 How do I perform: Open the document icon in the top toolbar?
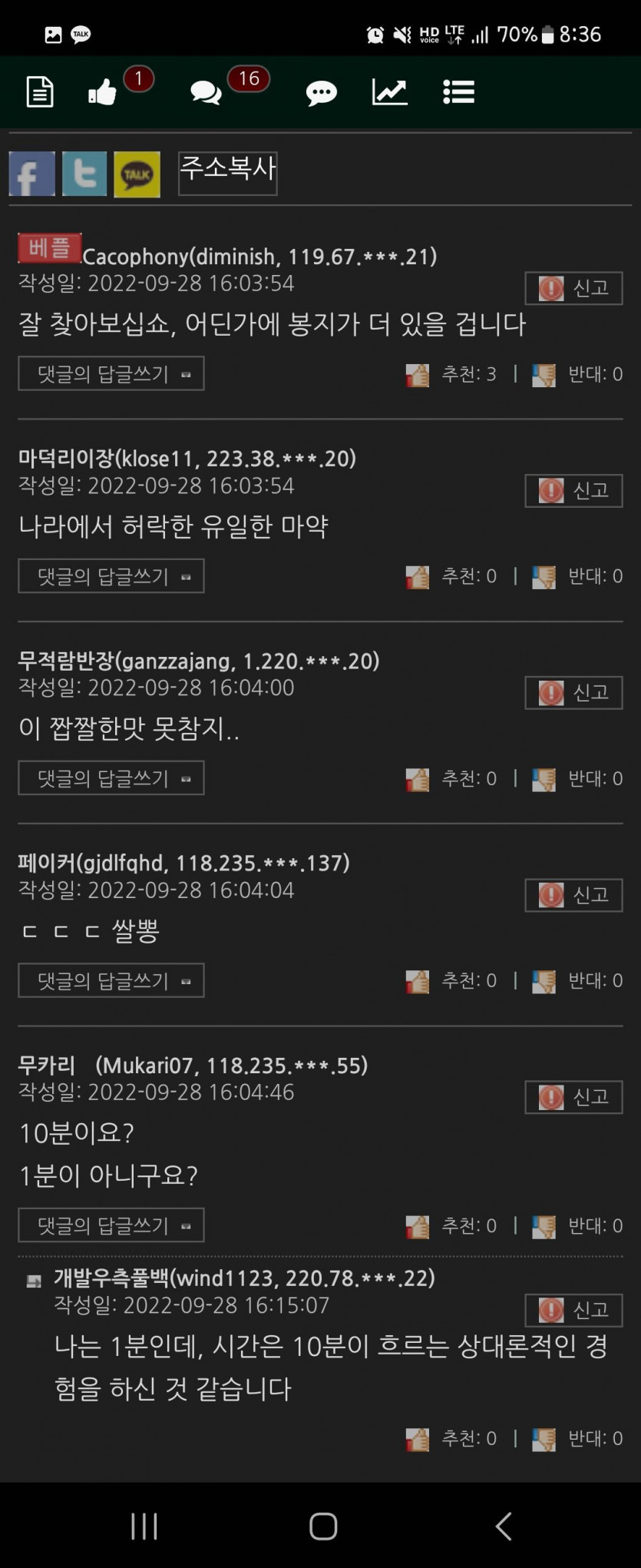(40, 92)
